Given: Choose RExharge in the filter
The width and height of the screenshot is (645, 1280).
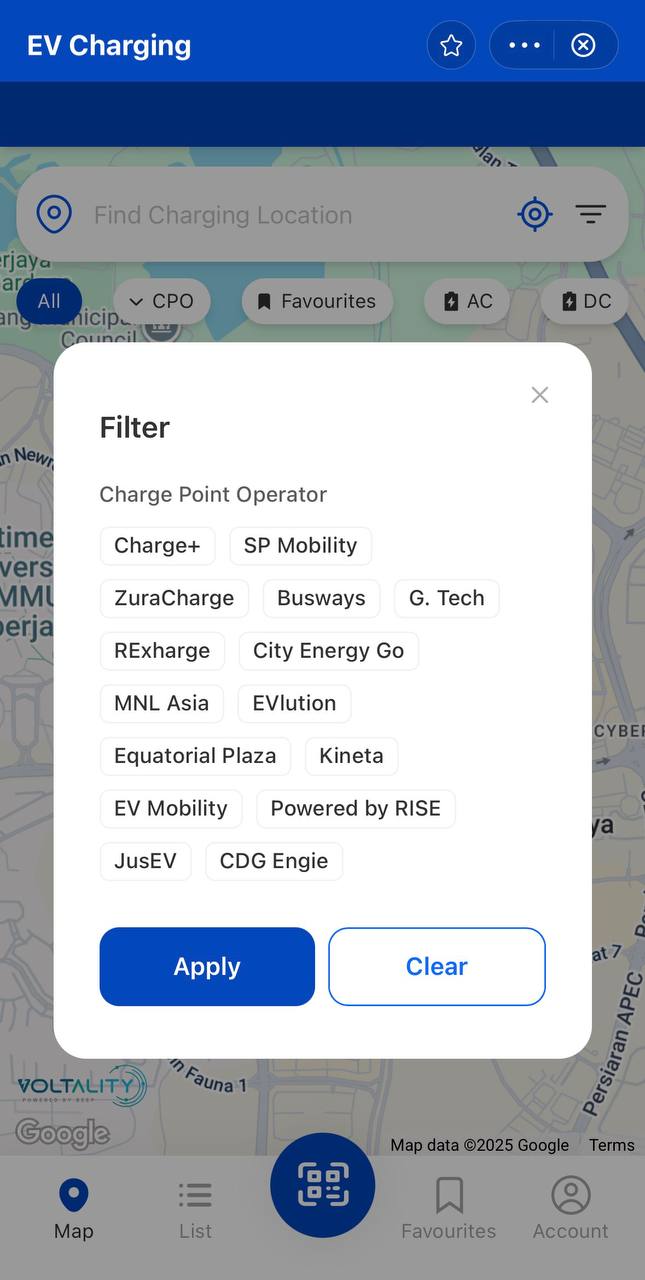Looking at the screenshot, I should point(162,651).
